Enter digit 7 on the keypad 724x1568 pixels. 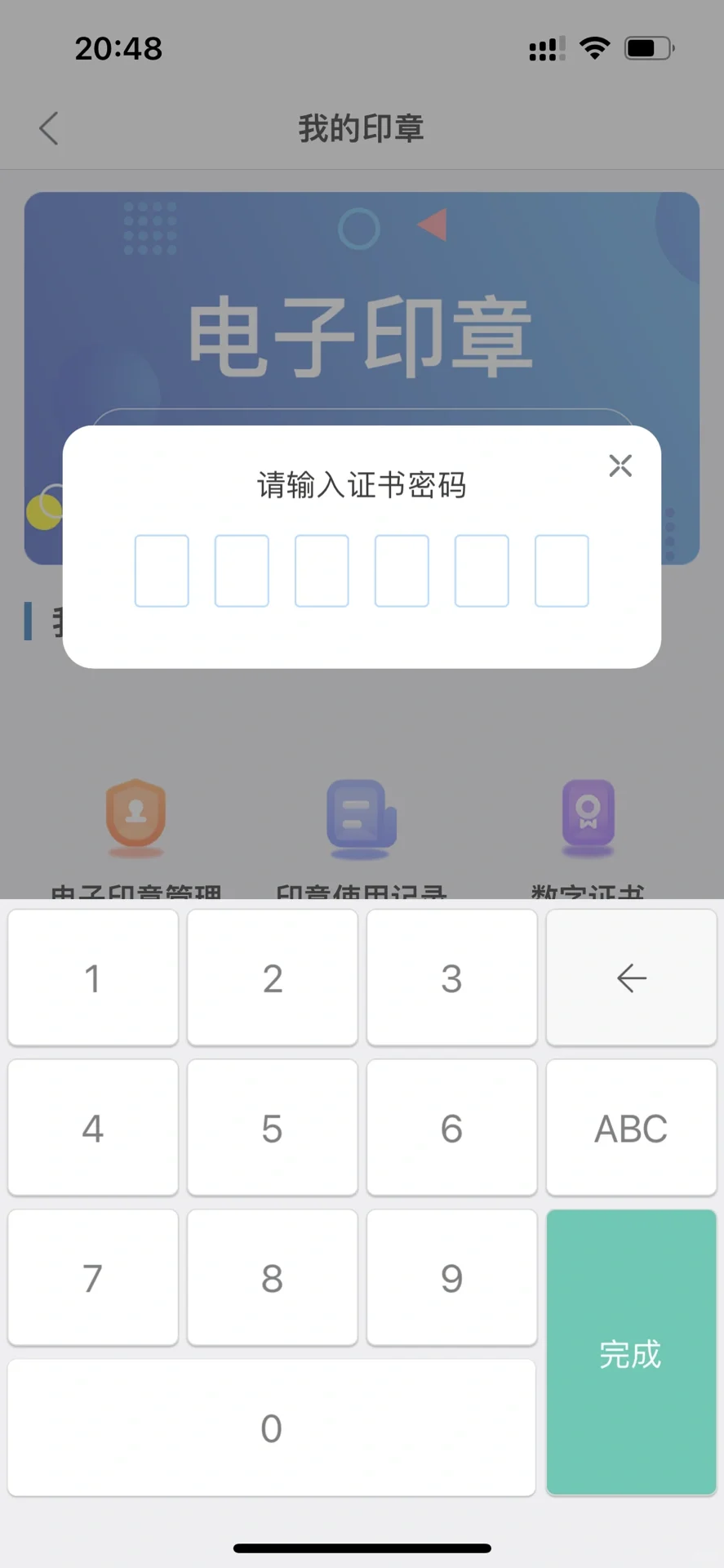93,1277
